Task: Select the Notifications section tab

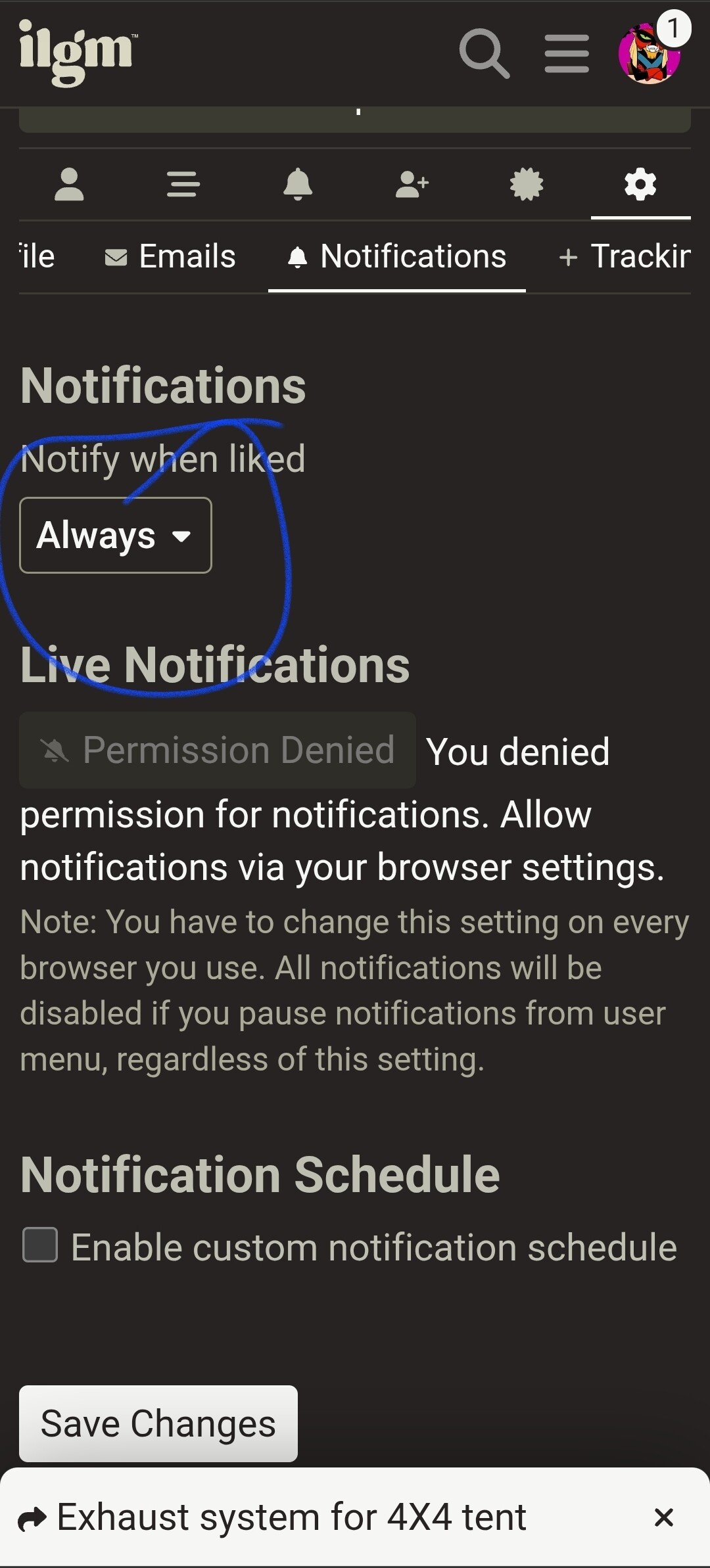Action: [x=397, y=257]
